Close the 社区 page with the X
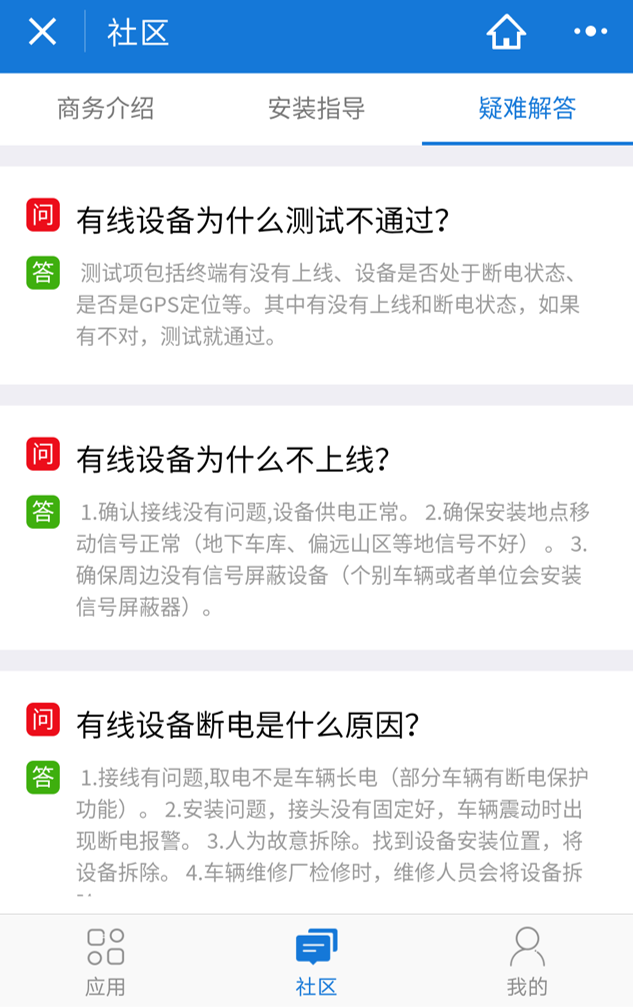This screenshot has width=633, height=1007. click(x=42, y=32)
